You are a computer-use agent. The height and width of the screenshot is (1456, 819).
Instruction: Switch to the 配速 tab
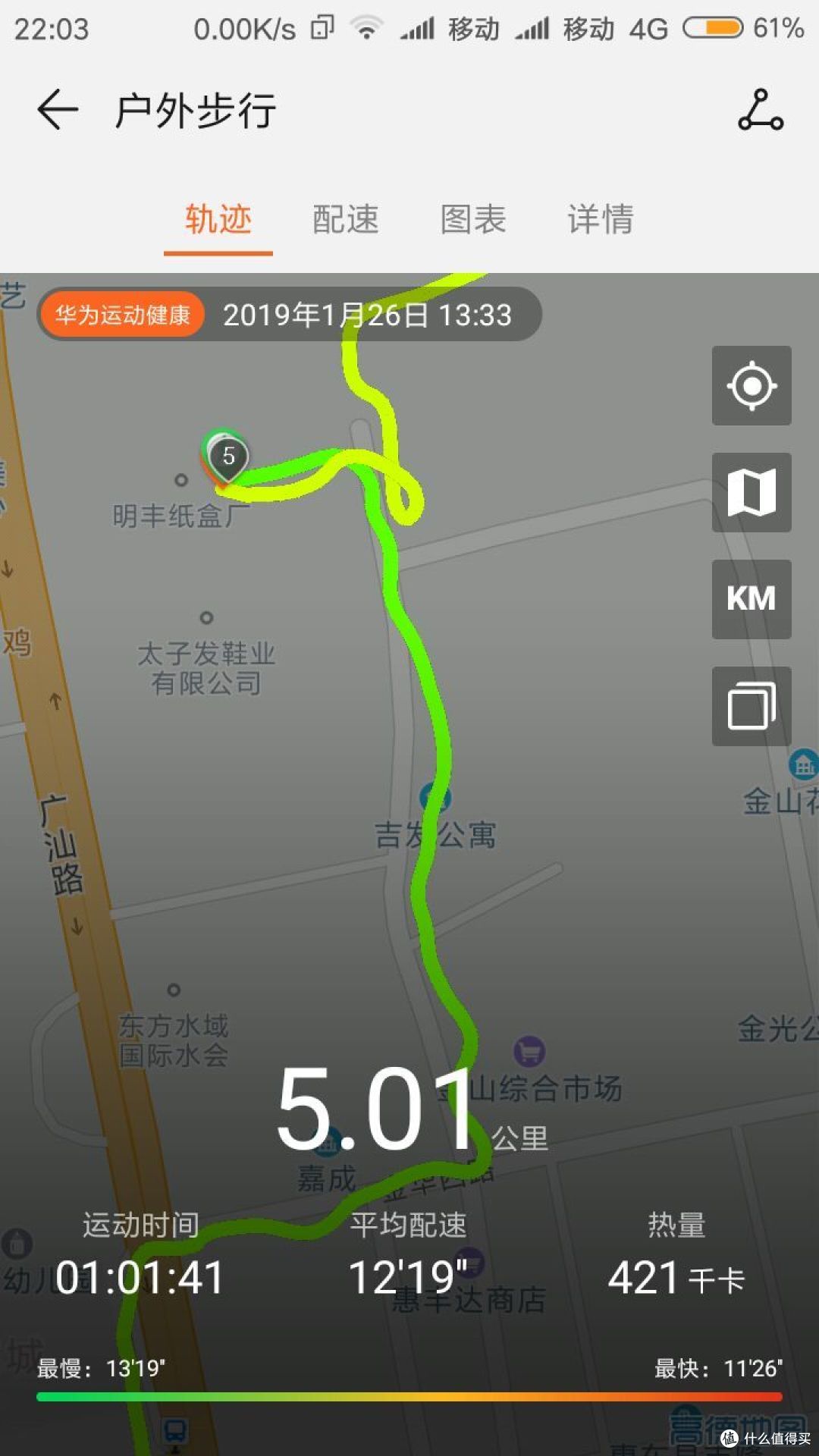coord(346,219)
